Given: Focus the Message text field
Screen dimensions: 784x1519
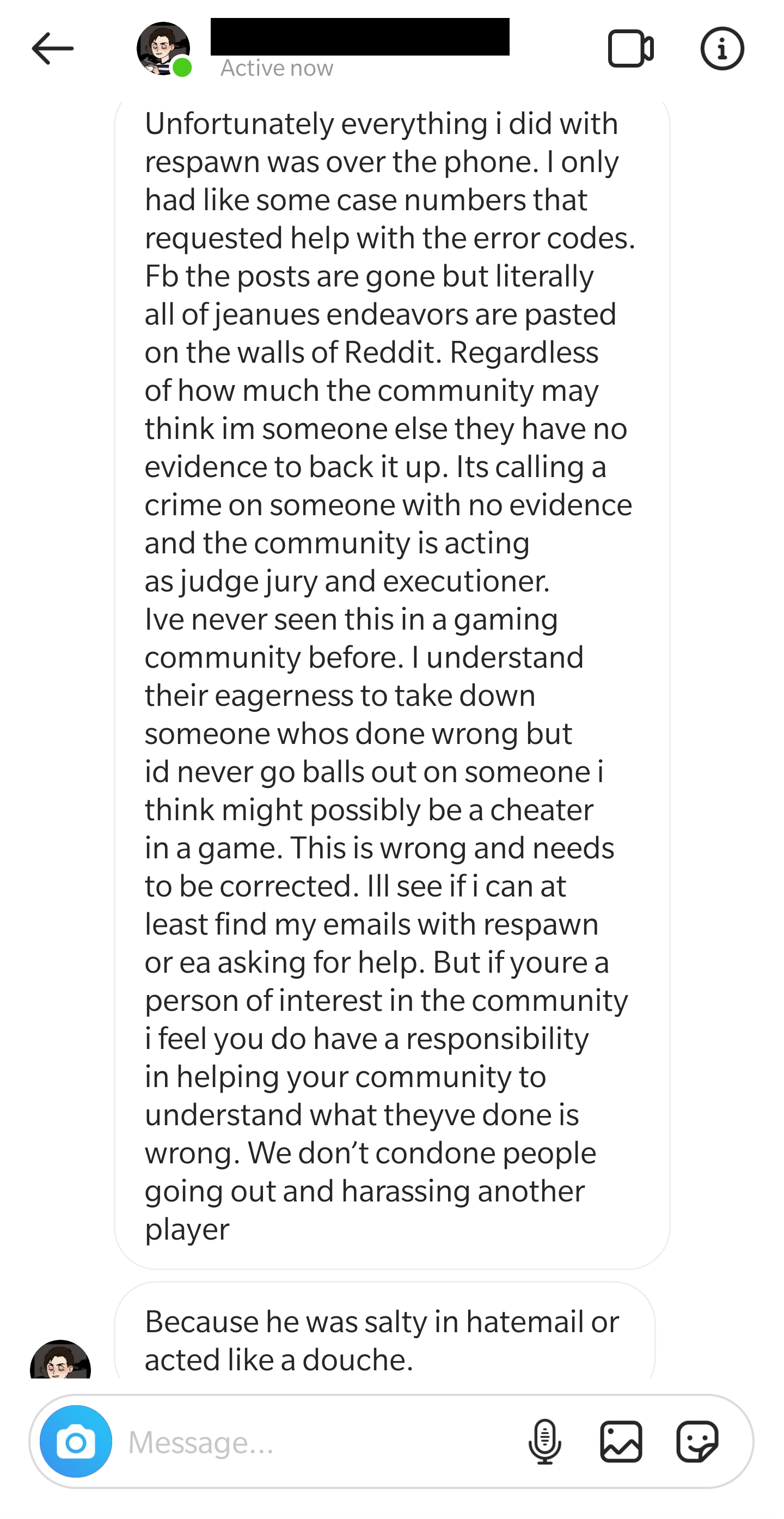Looking at the screenshot, I should click(x=318, y=1442).
